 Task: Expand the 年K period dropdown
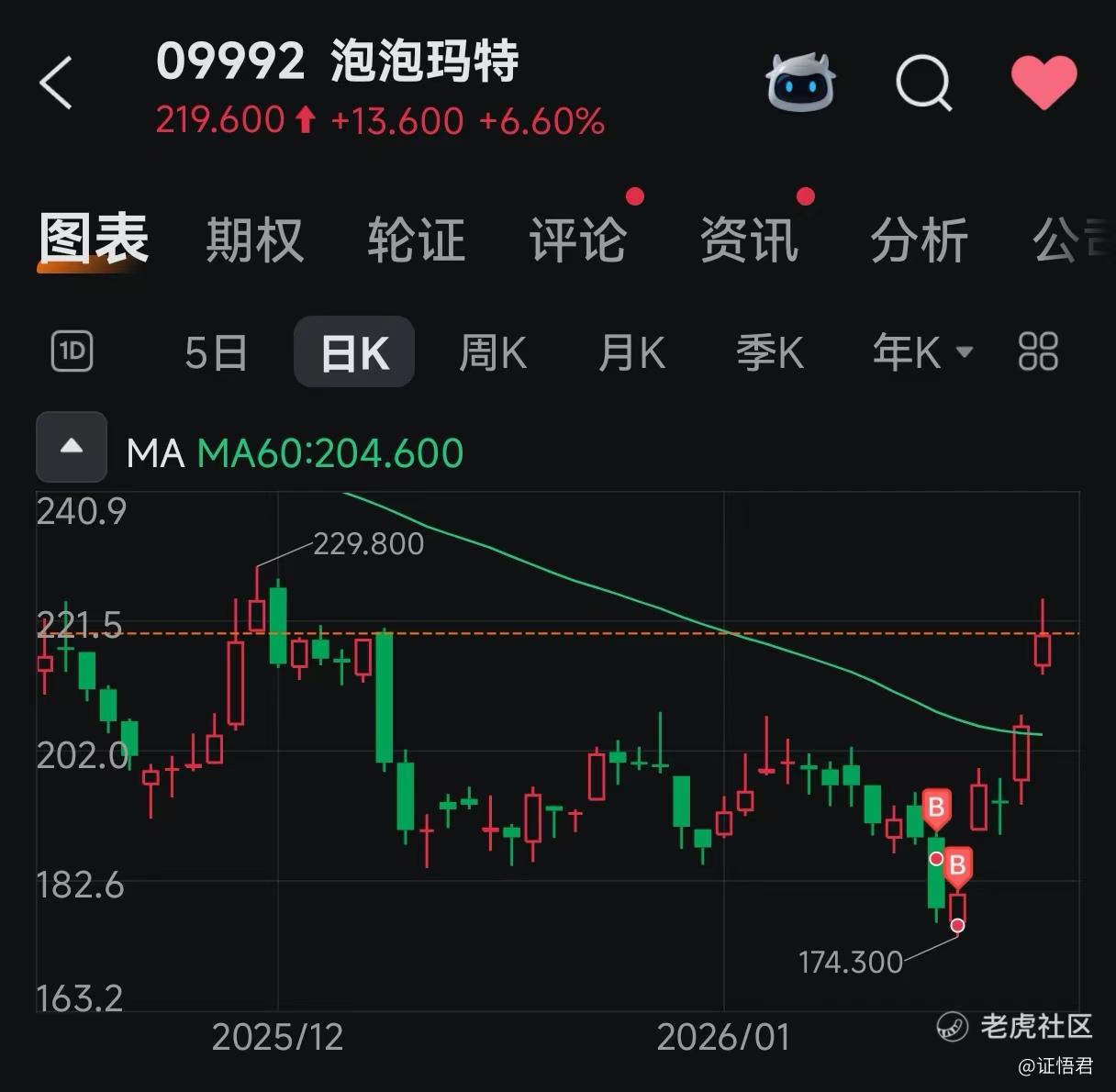pyautogui.click(x=922, y=352)
